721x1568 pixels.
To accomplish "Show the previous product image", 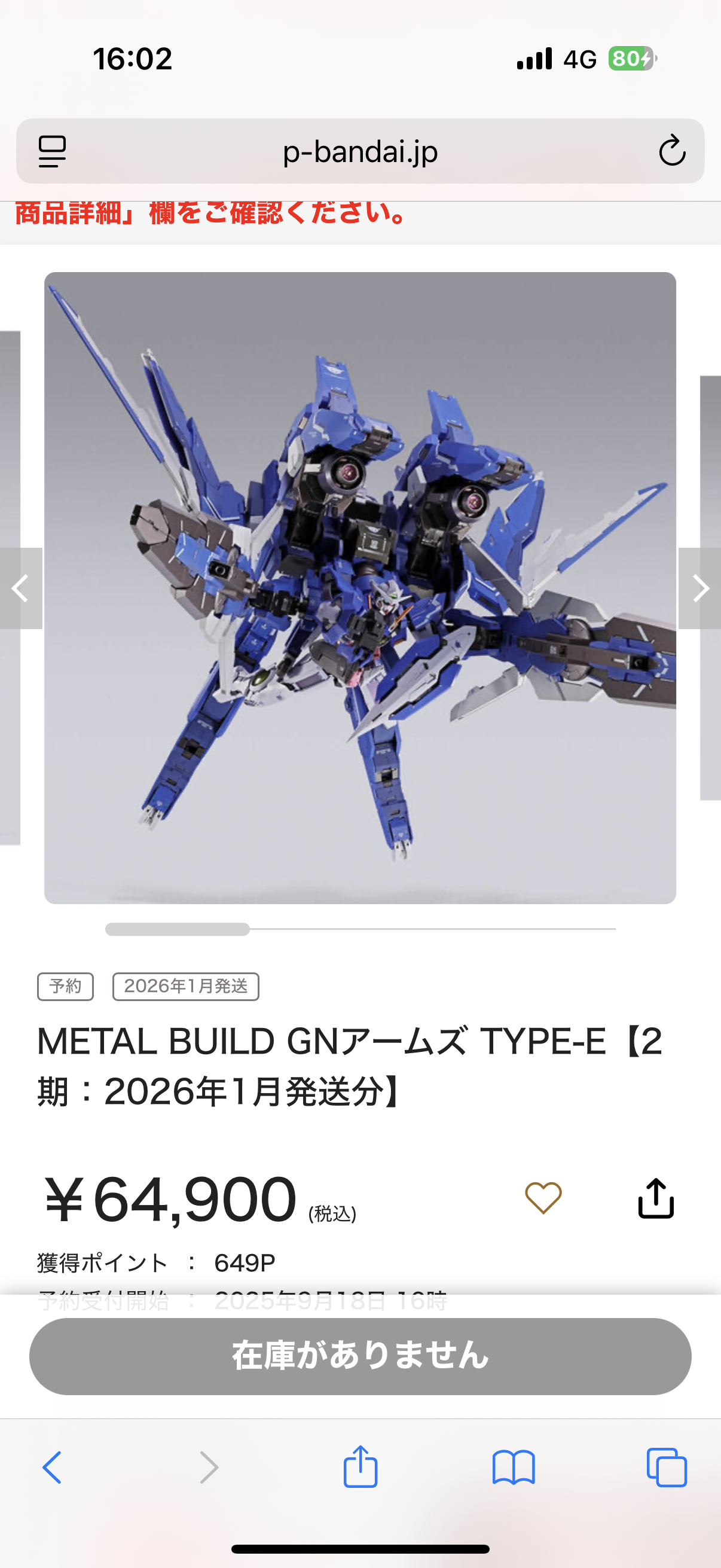I will pos(21,588).
